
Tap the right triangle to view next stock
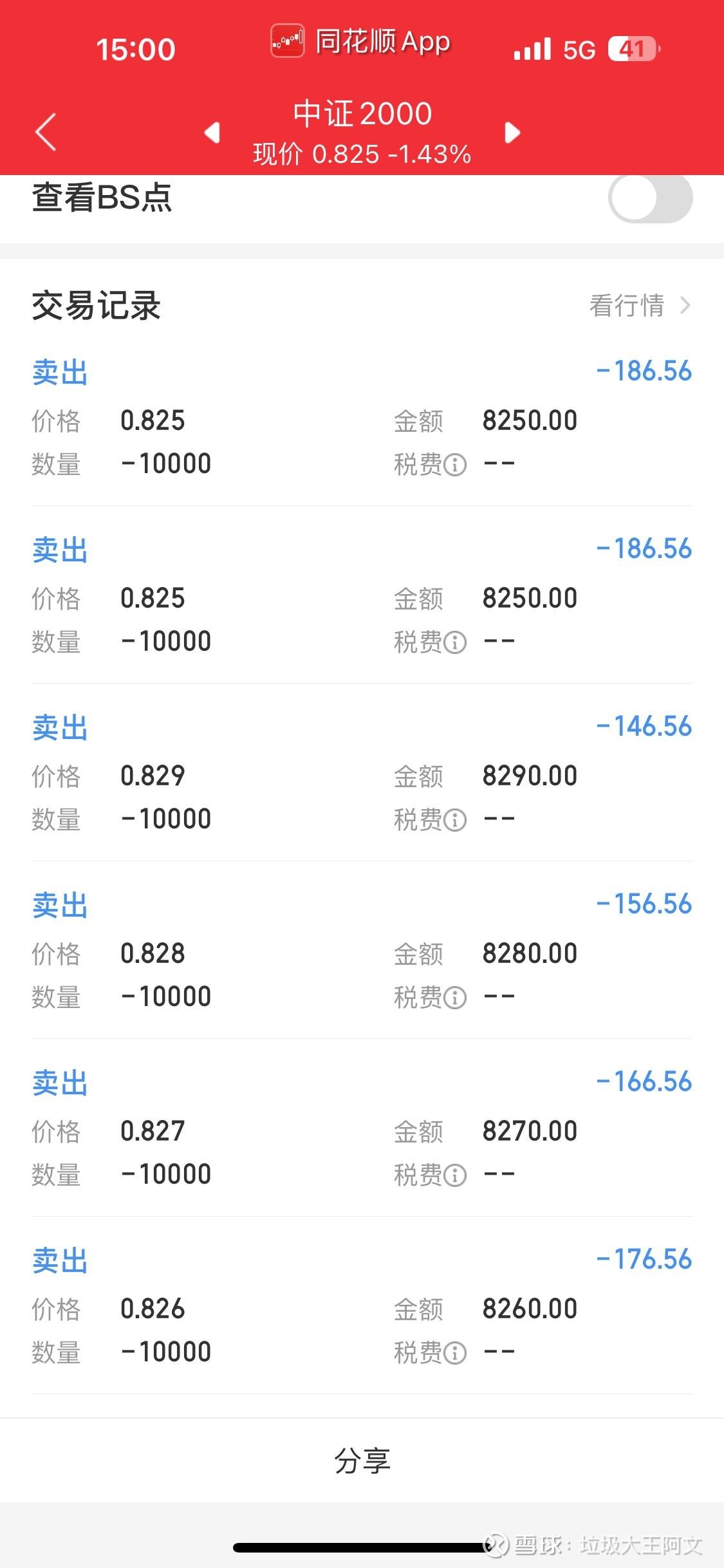click(x=512, y=131)
